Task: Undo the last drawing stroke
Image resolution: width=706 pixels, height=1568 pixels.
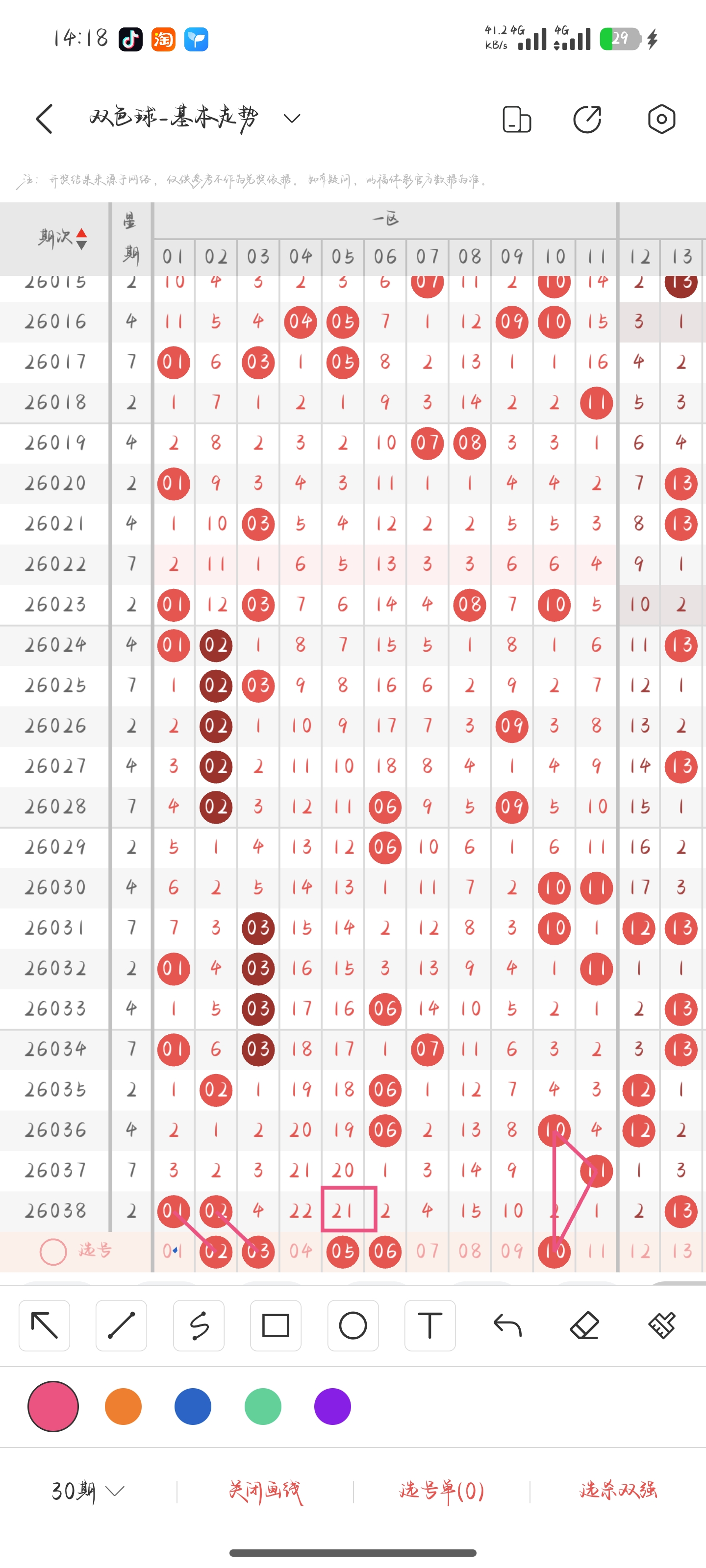Action: [507, 1325]
